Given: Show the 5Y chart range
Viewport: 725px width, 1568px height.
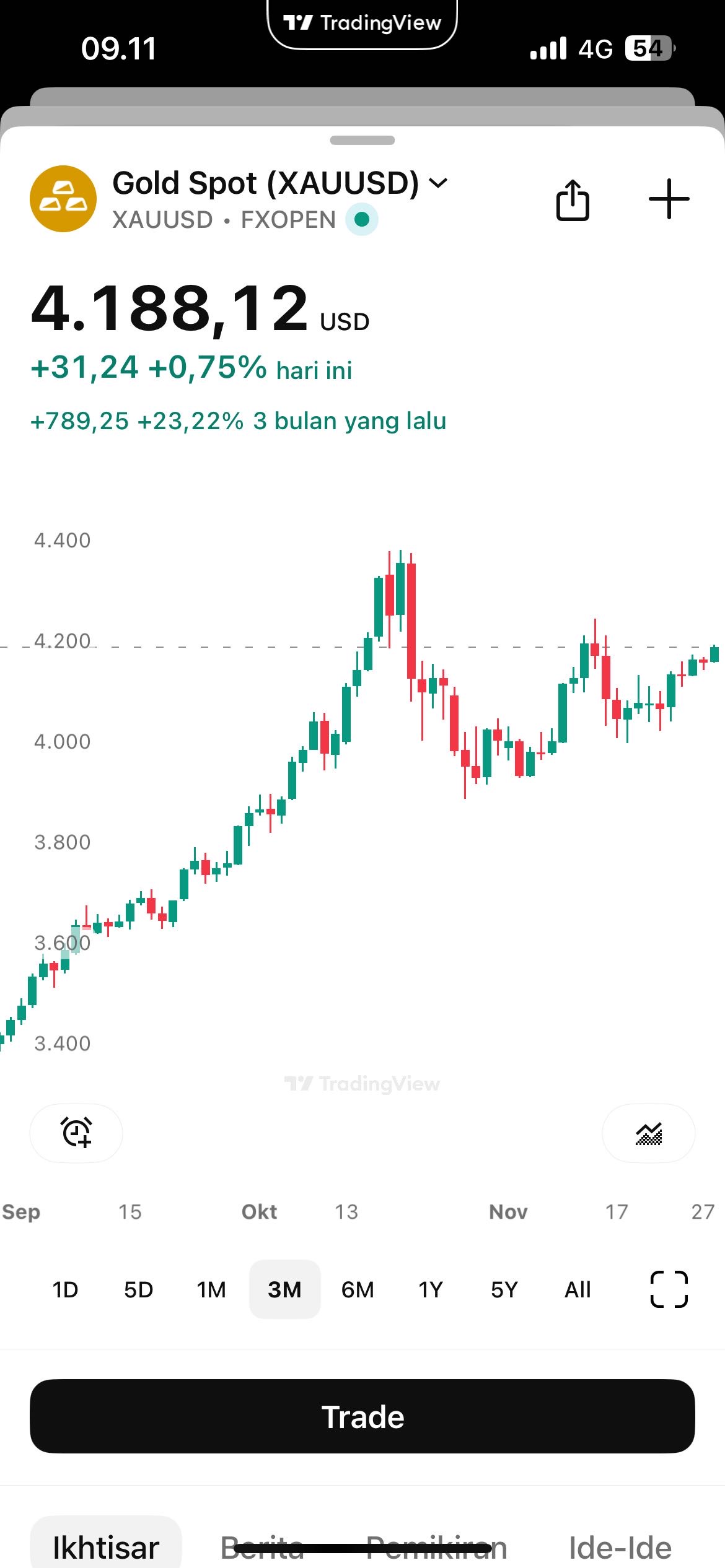Looking at the screenshot, I should tap(504, 1290).
